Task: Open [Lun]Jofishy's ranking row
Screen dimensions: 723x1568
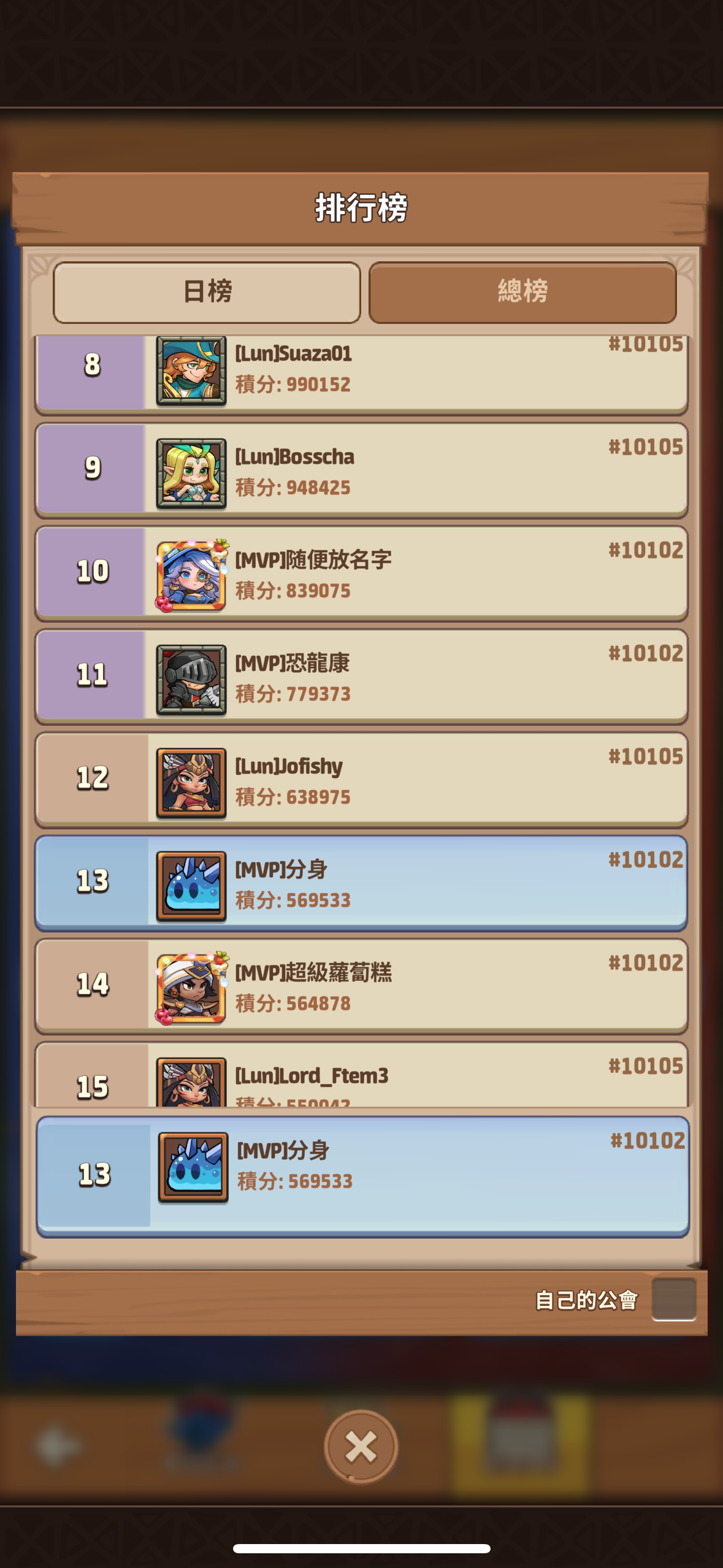Action: pyautogui.click(x=361, y=780)
